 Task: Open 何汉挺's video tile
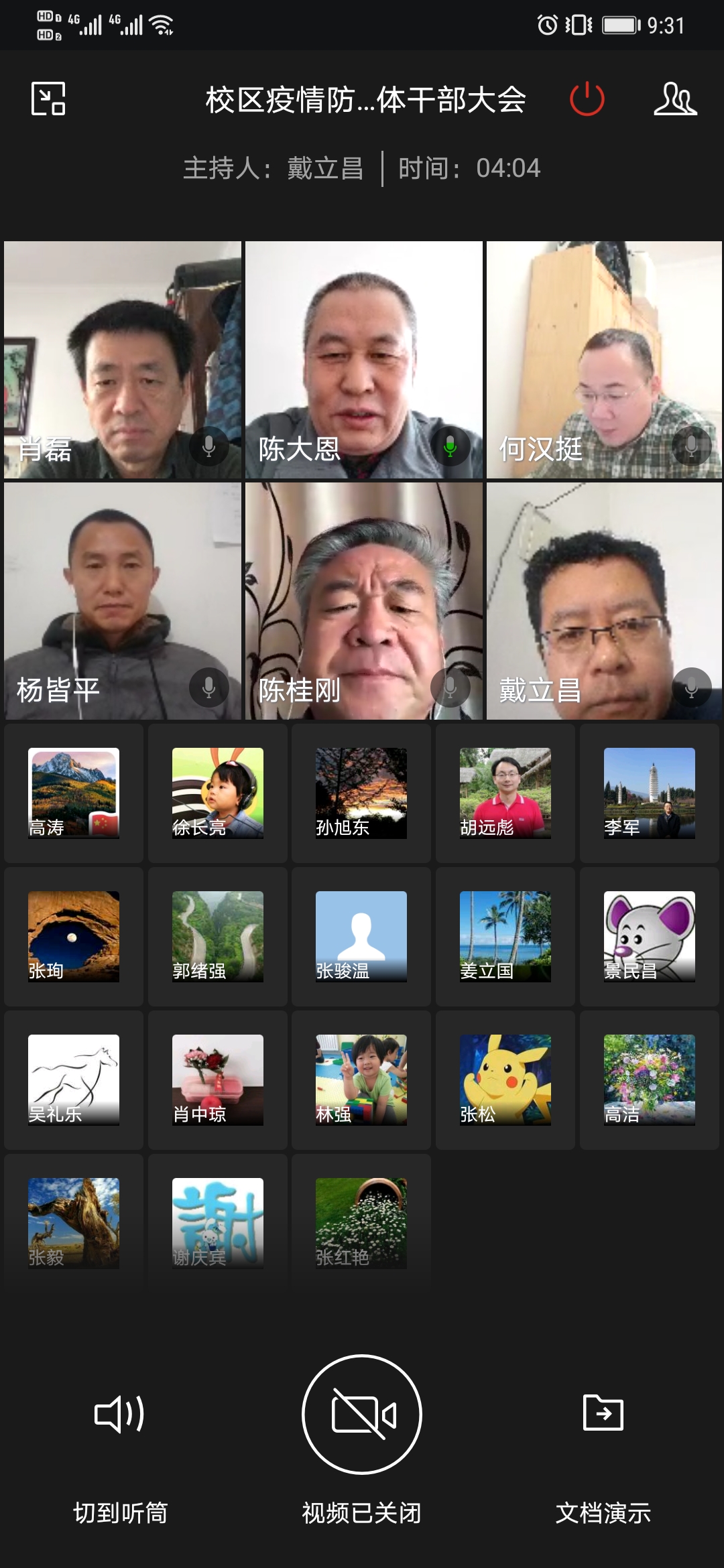click(x=604, y=360)
